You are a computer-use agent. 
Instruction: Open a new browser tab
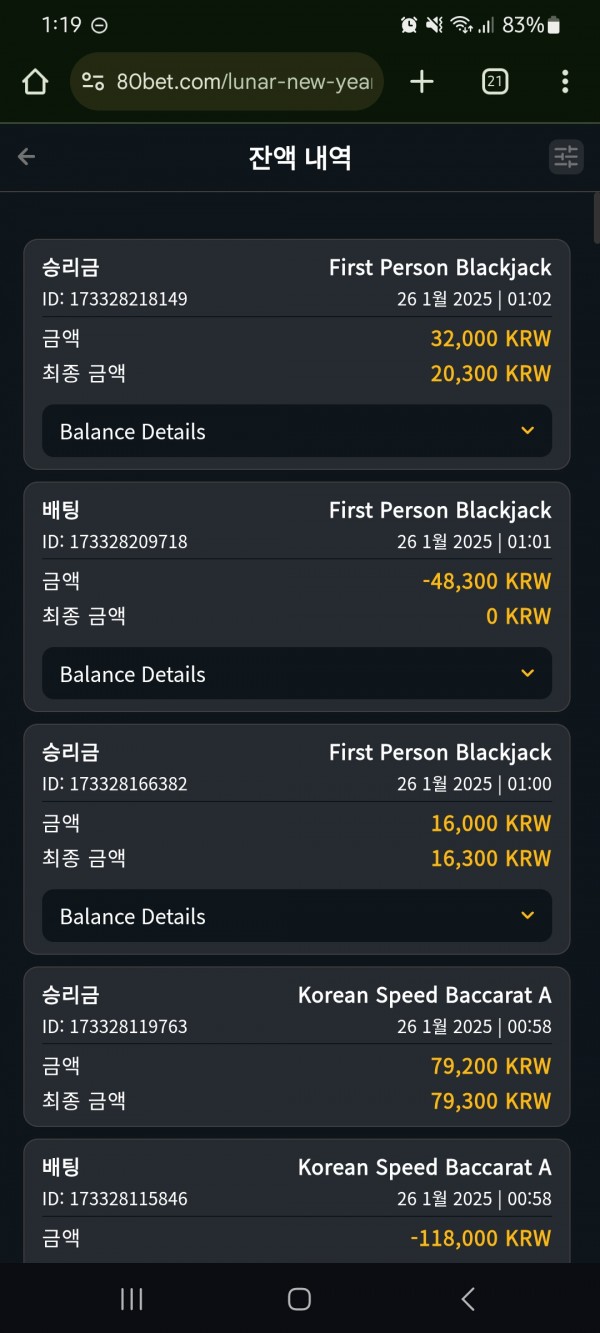coord(422,82)
